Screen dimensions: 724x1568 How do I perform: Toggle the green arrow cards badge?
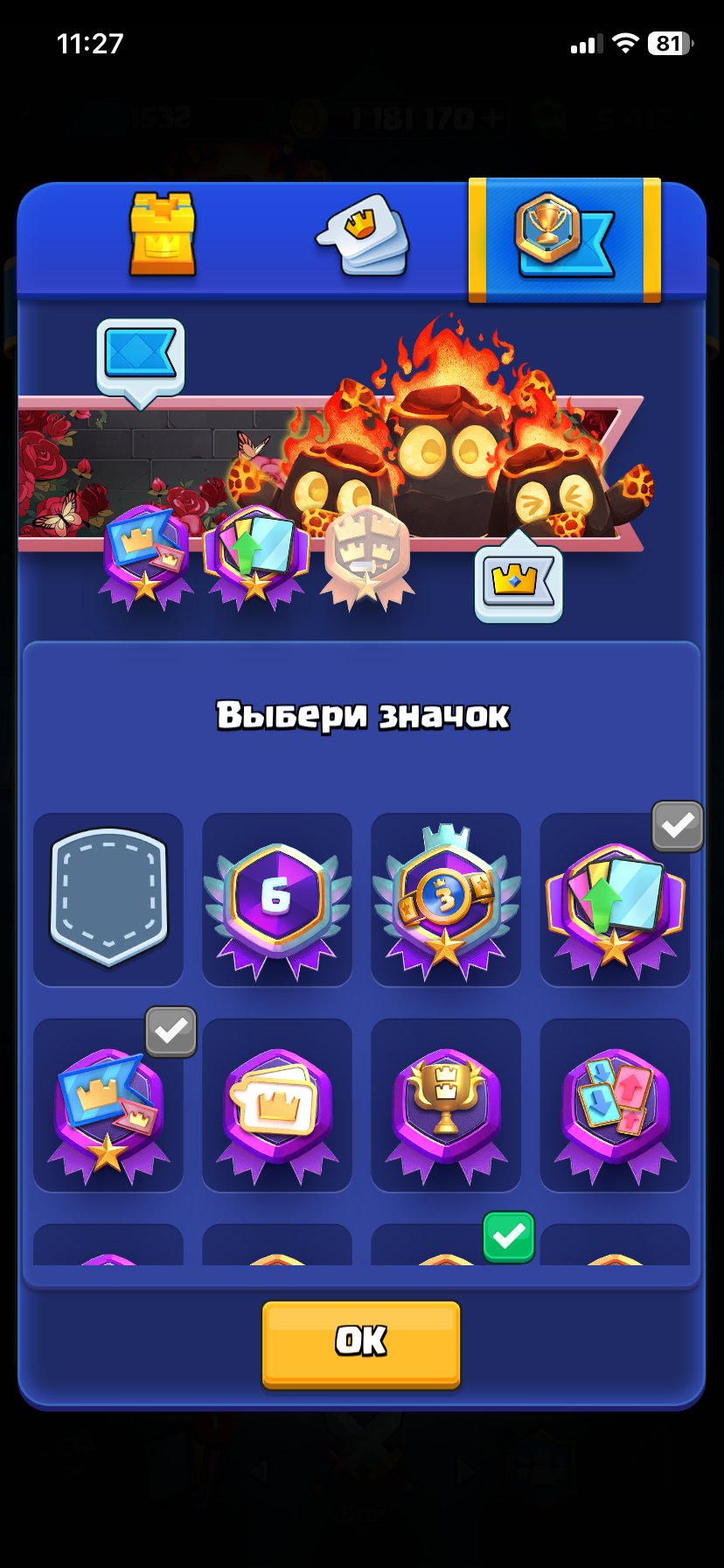[615, 899]
